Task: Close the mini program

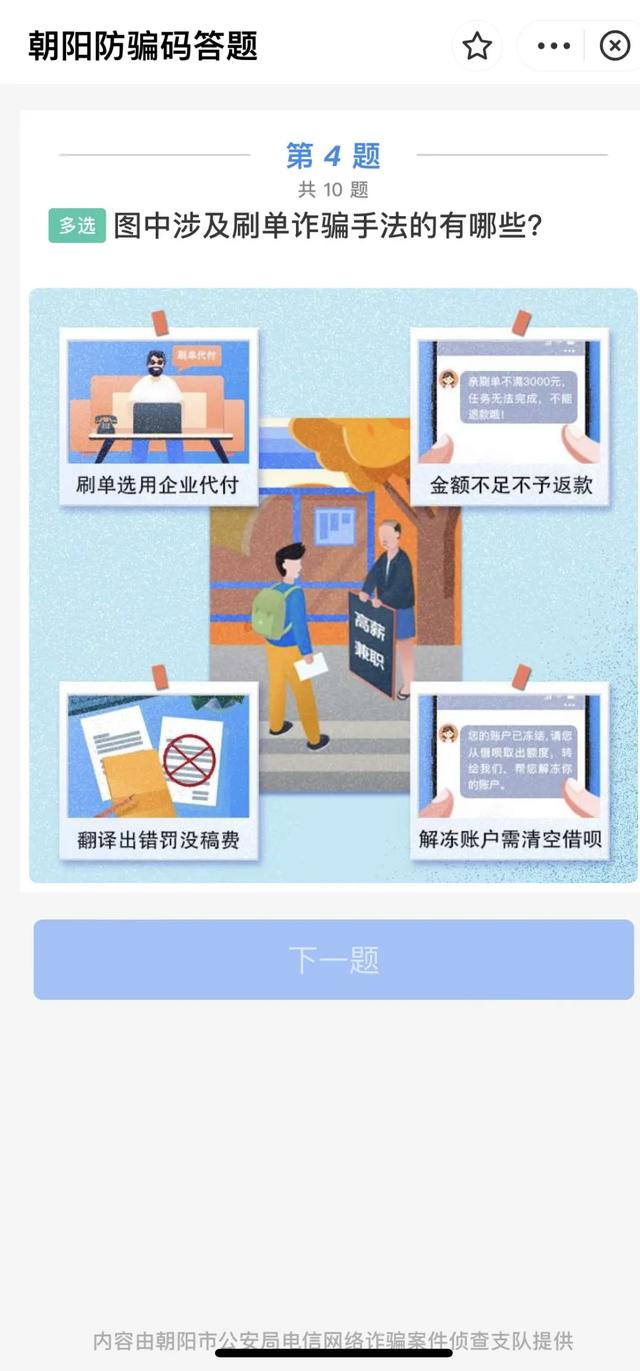Action: click(614, 46)
